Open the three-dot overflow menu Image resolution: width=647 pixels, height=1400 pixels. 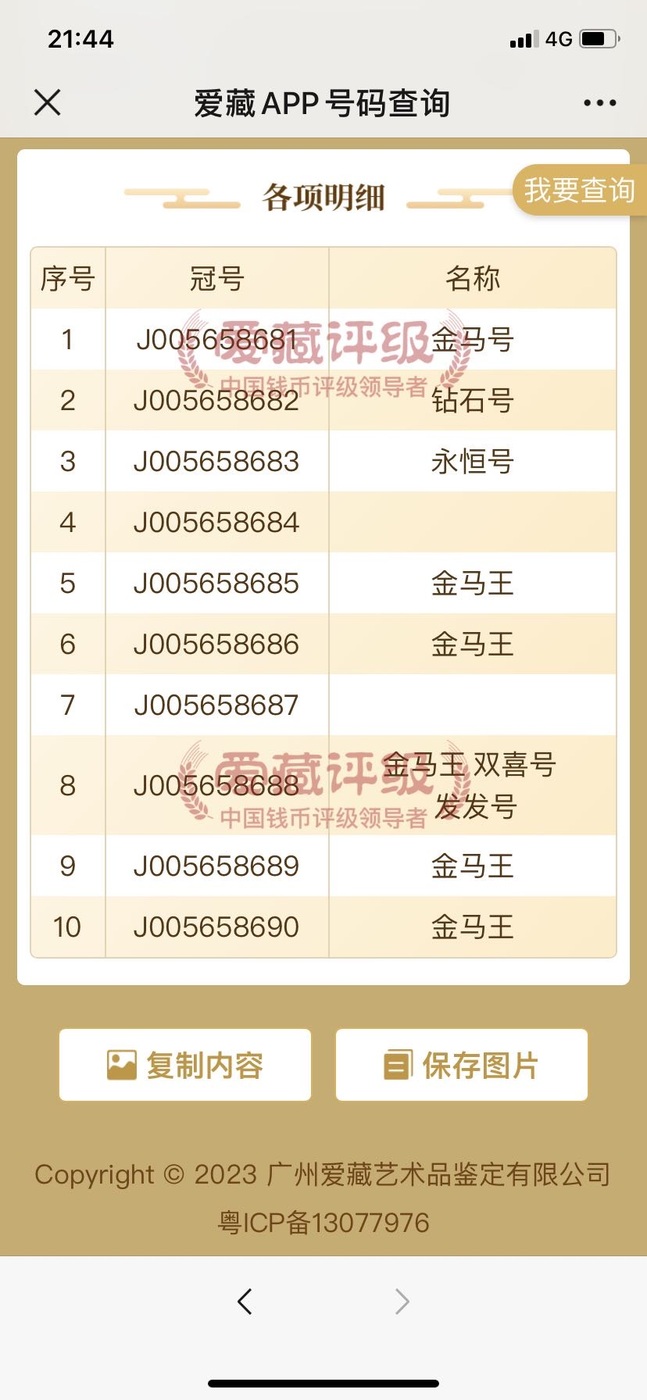(599, 103)
